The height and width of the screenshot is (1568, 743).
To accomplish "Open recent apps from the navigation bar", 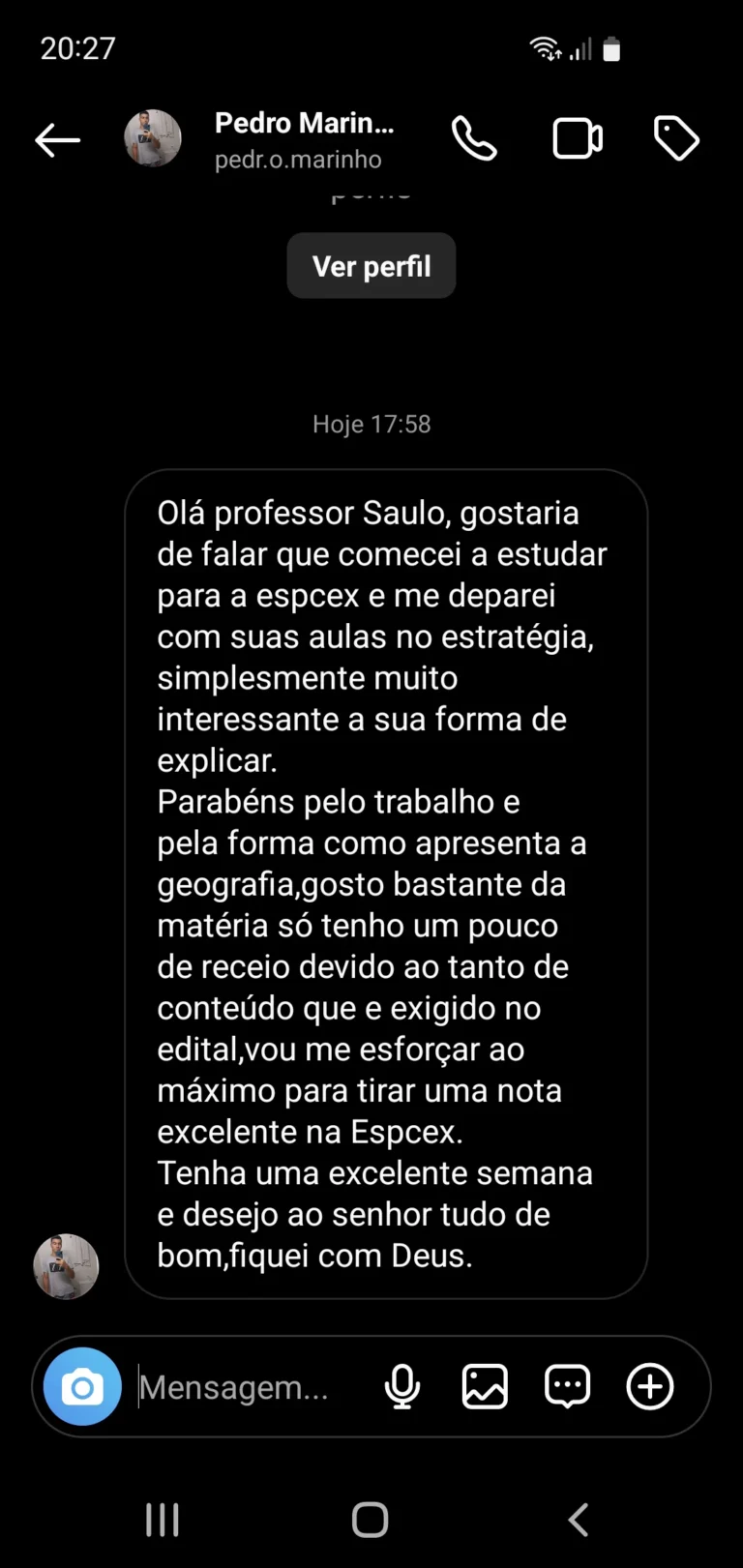I will tap(162, 1519).
